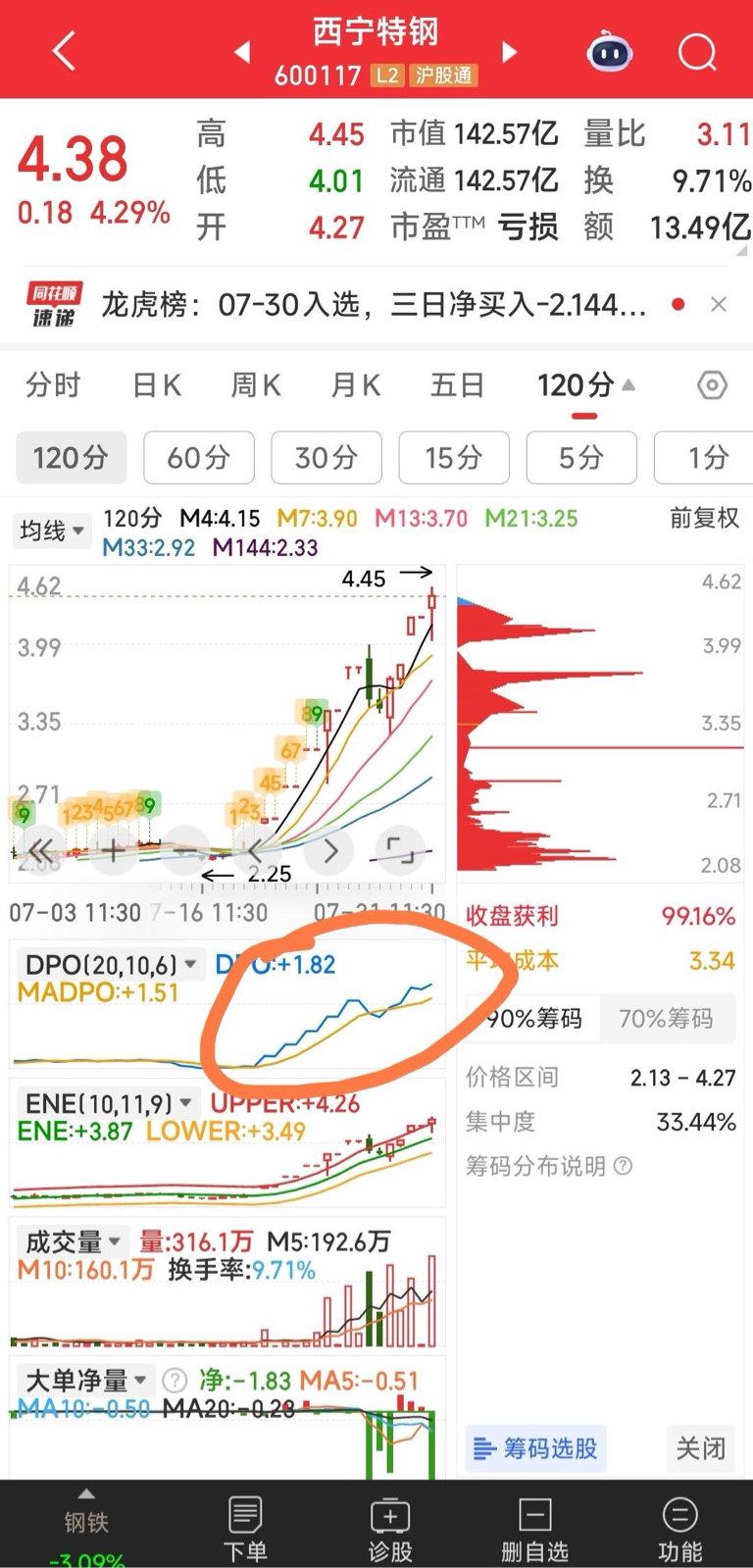Select the 60分 period chip

tap(199, 457)
